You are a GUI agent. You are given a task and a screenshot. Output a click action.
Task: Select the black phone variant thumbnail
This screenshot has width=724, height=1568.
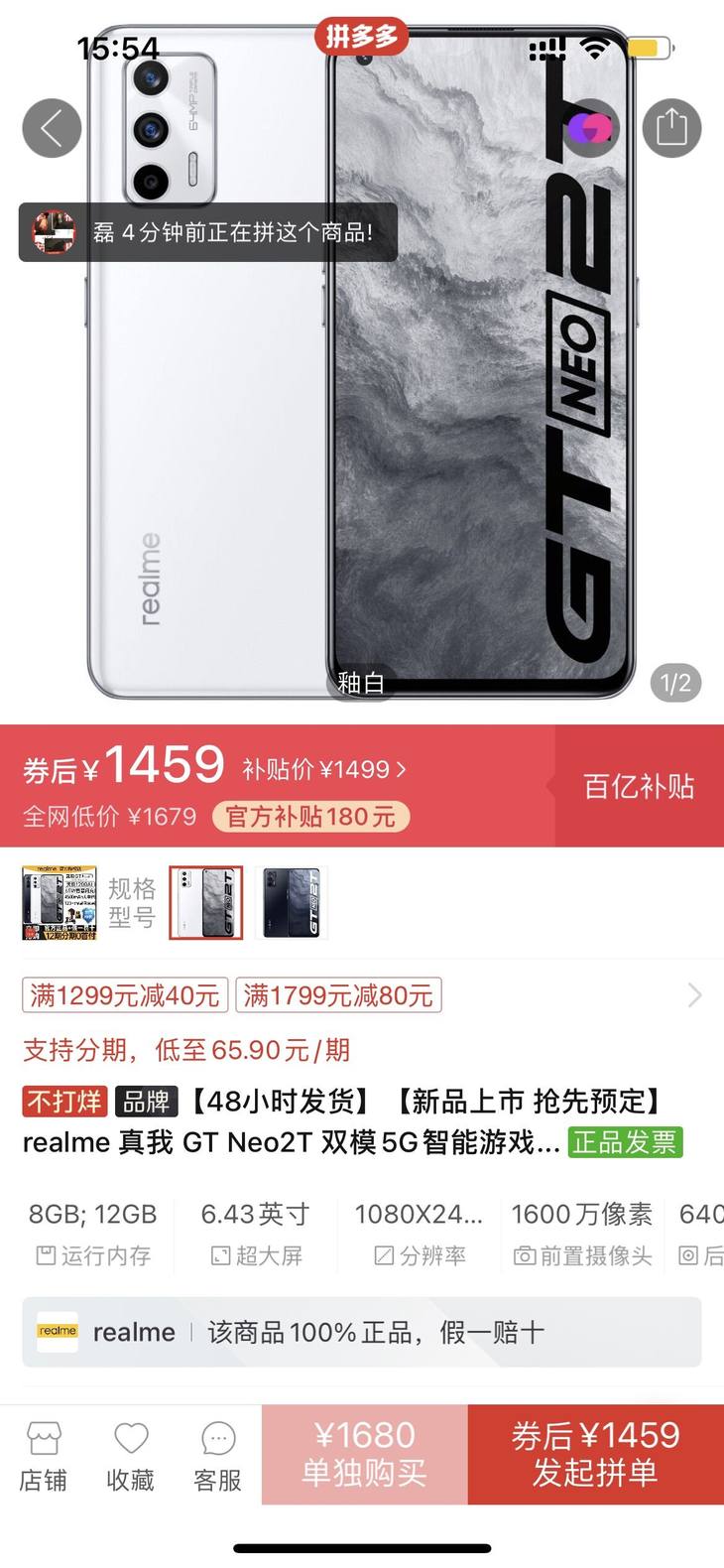[x=291, y=902]
